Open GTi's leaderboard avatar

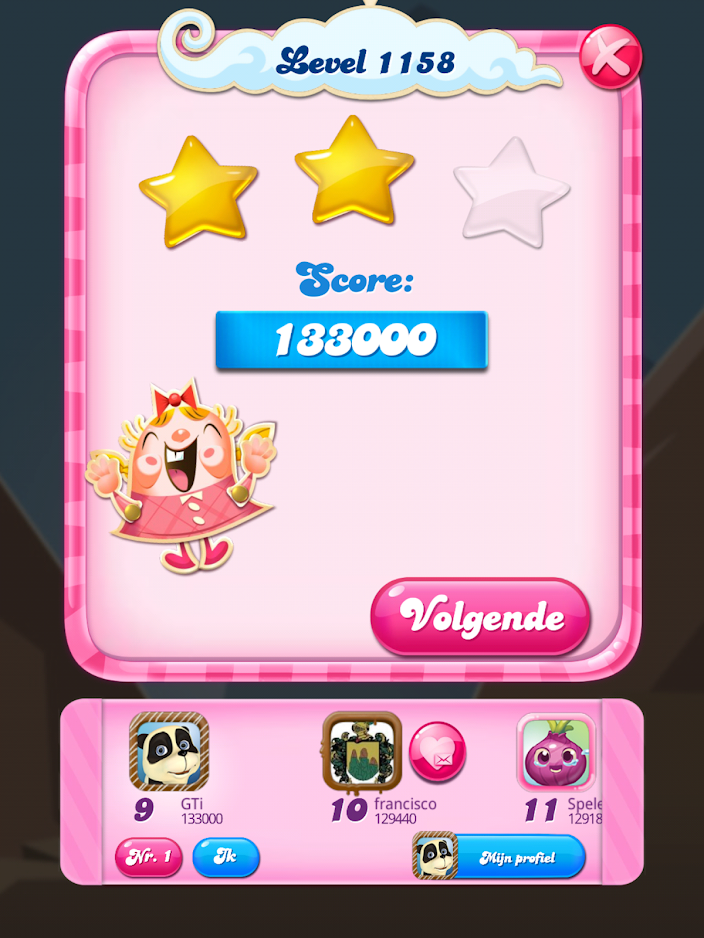pyautogui.click(x=168, y=752)
